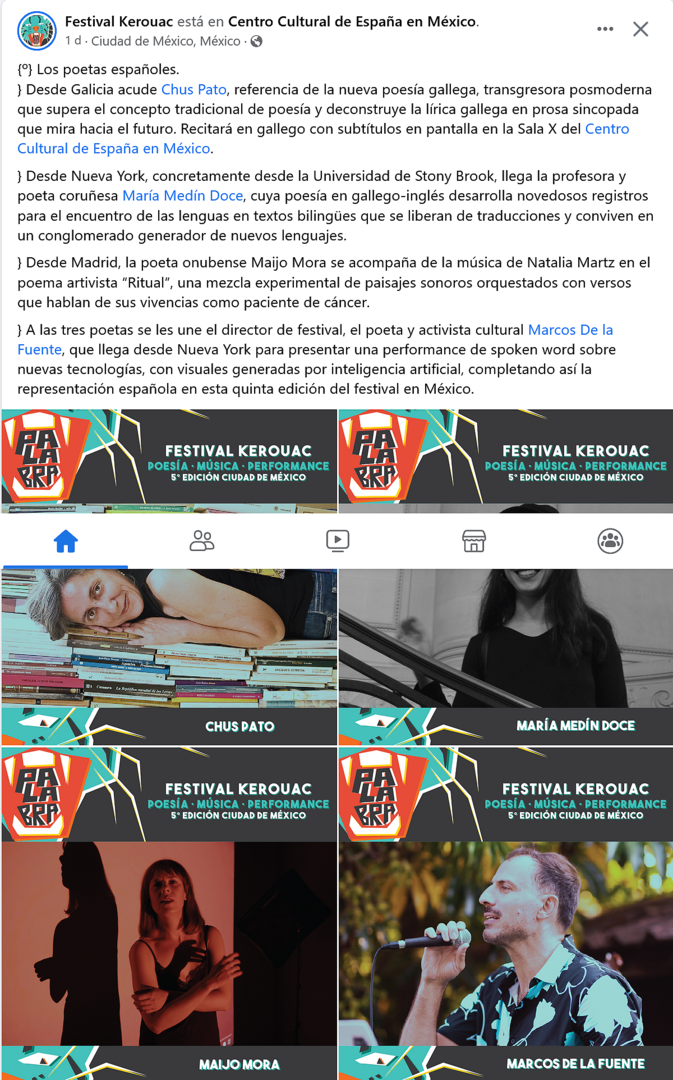View the Marcos De La Fuente photo

(x=505, y=940)
